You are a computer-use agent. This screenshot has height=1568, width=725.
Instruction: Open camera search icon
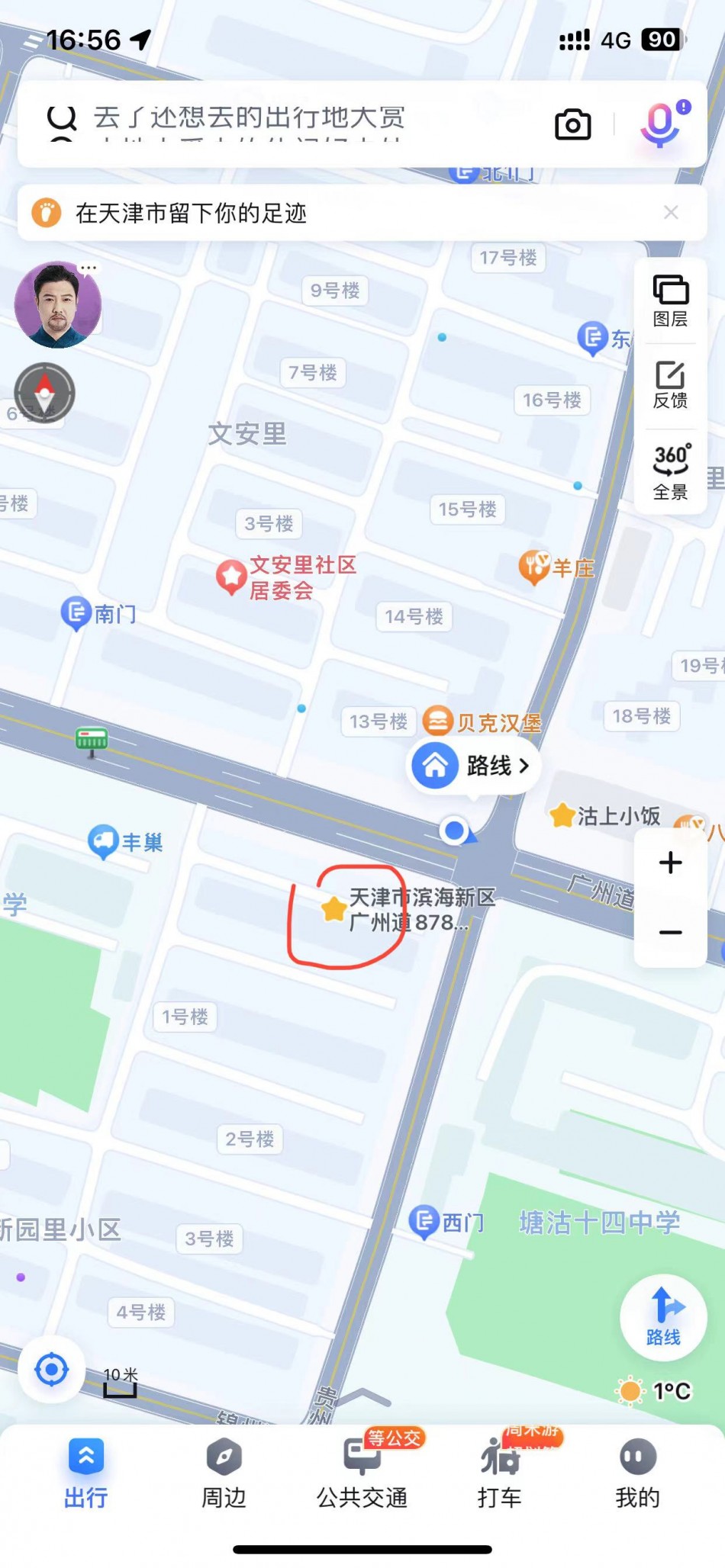tap(572, 124)
